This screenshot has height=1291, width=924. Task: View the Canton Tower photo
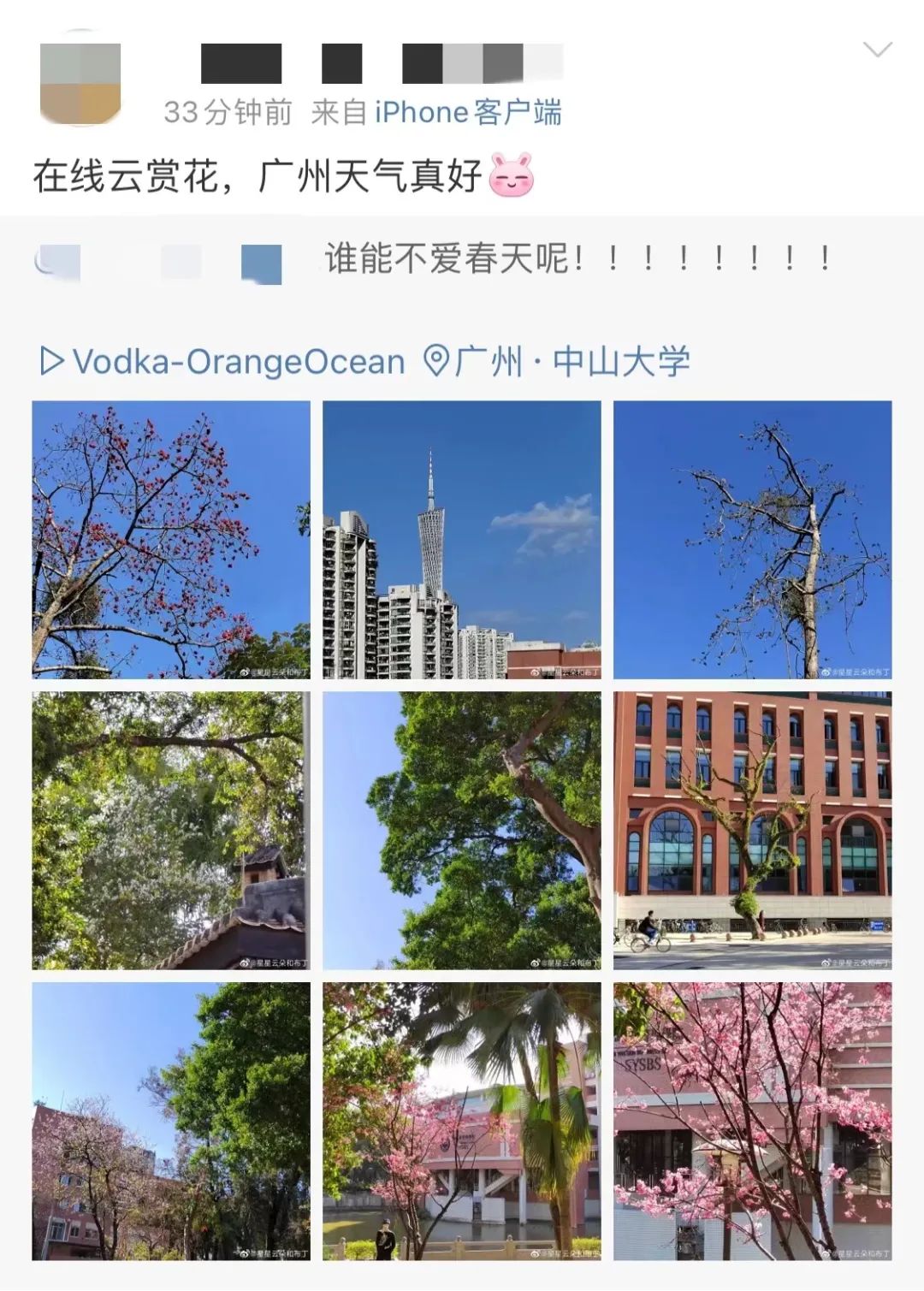pyautogui.click(x=462, y=539)
